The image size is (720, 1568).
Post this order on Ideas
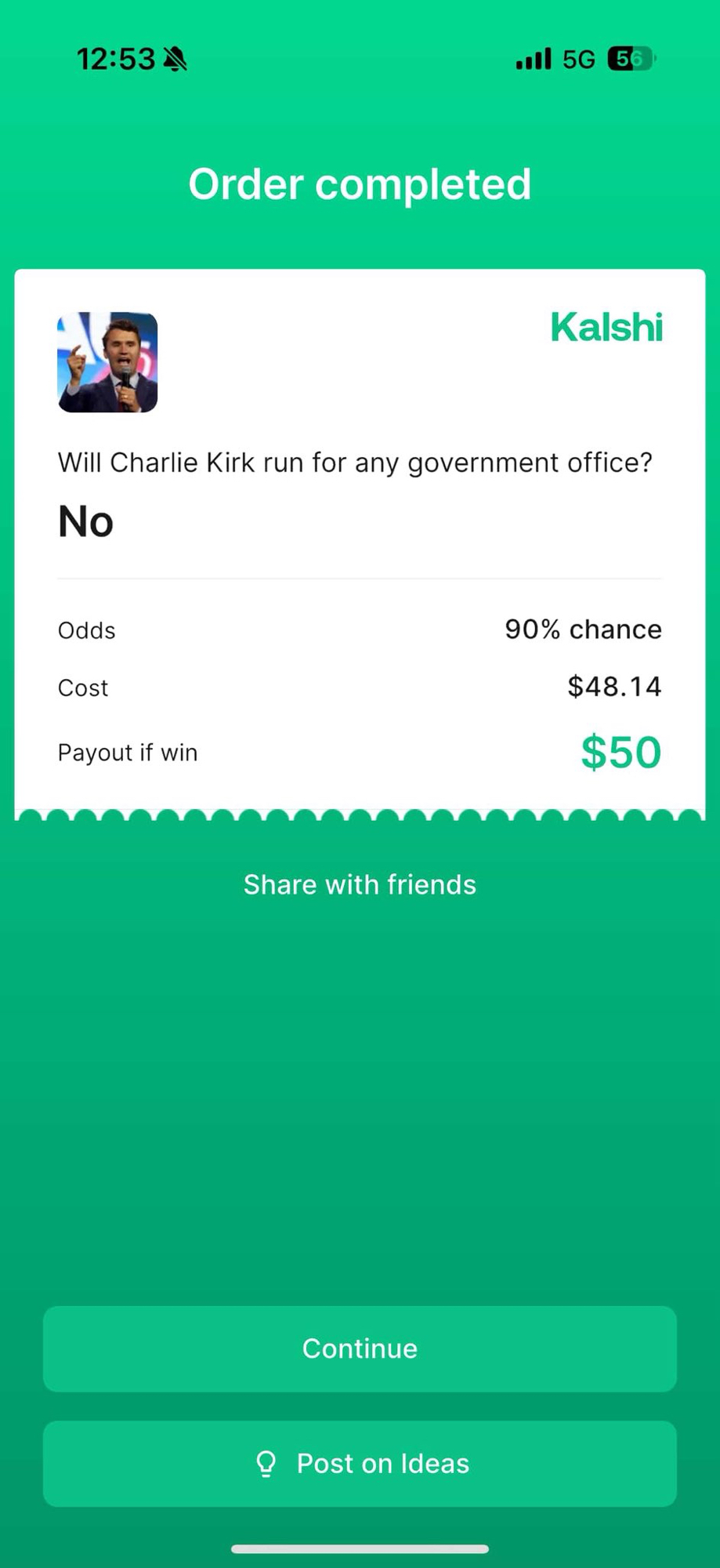[360, 1463]
